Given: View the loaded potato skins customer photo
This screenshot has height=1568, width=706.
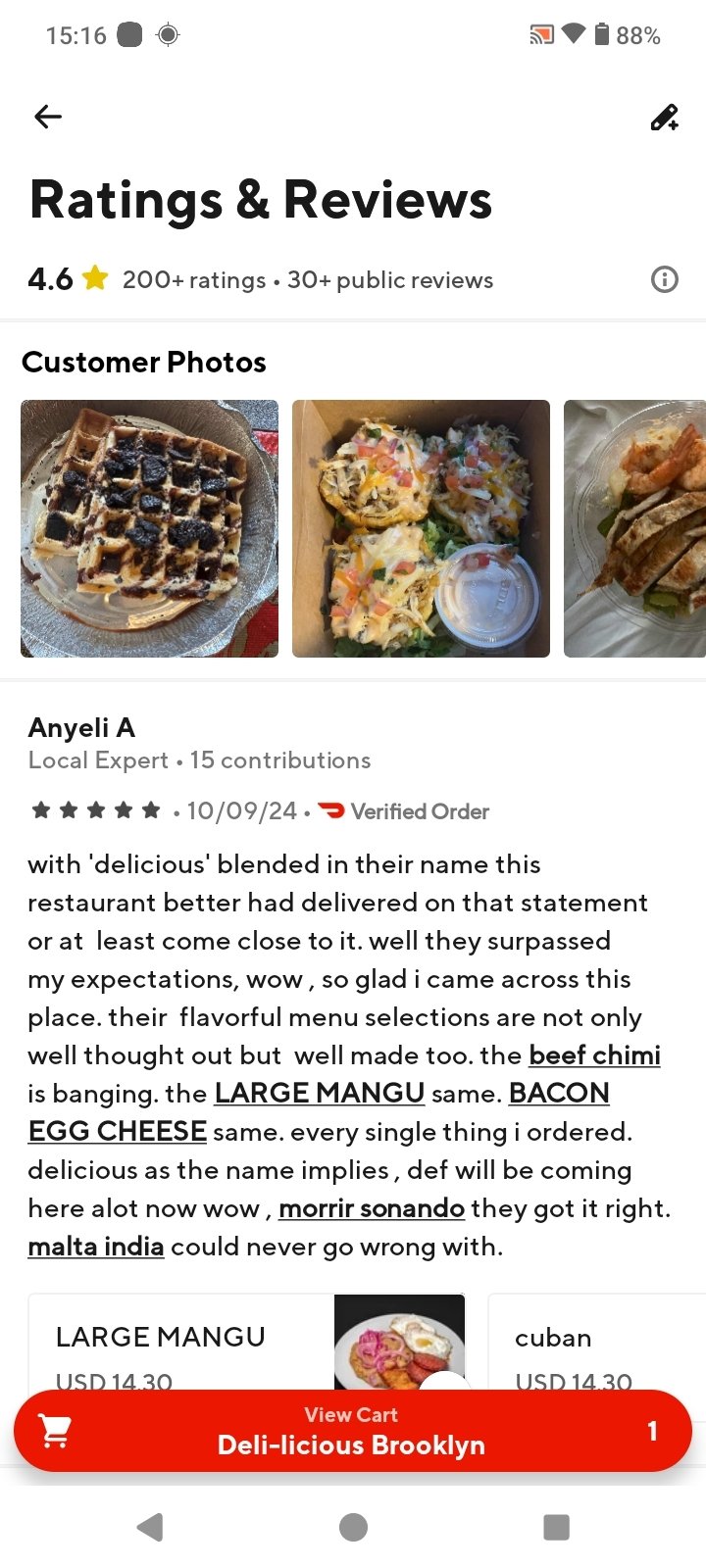Looking at the screenshot, I should [x=421, y=528].
